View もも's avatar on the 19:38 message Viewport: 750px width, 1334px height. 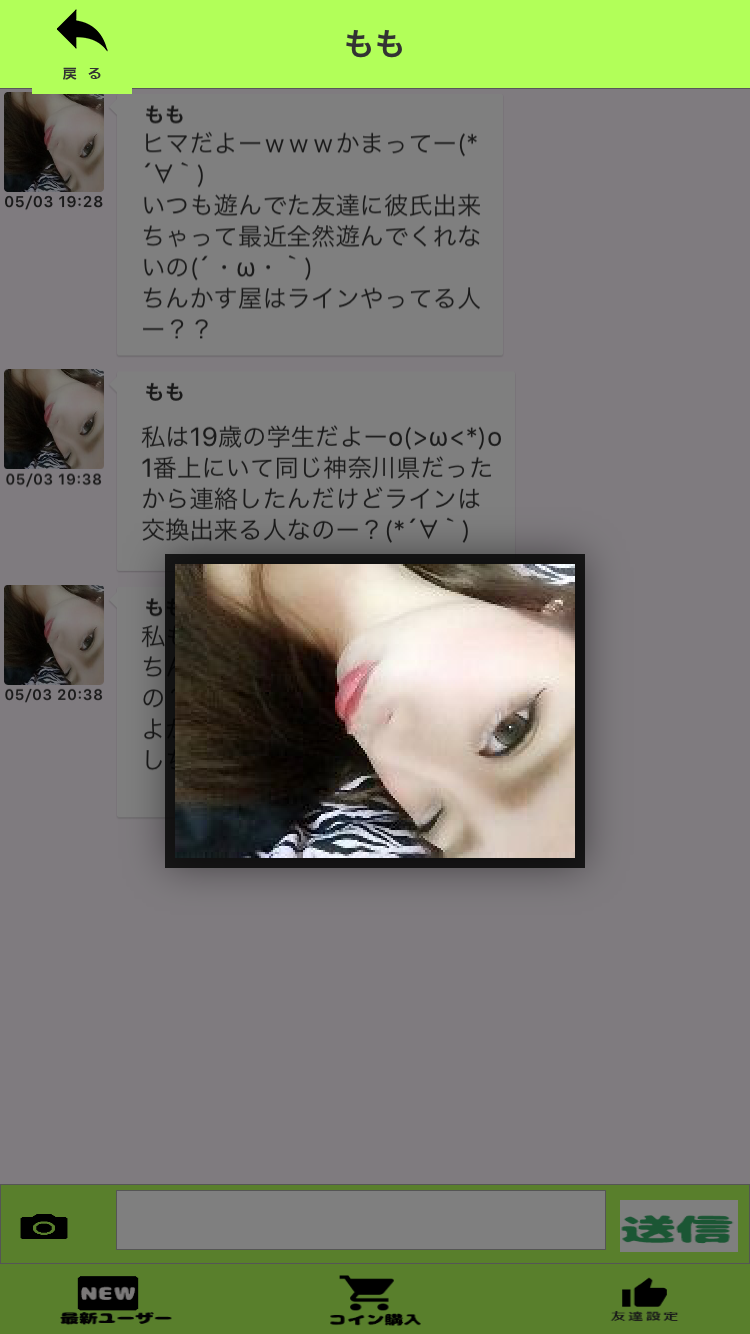click(54, 419)
